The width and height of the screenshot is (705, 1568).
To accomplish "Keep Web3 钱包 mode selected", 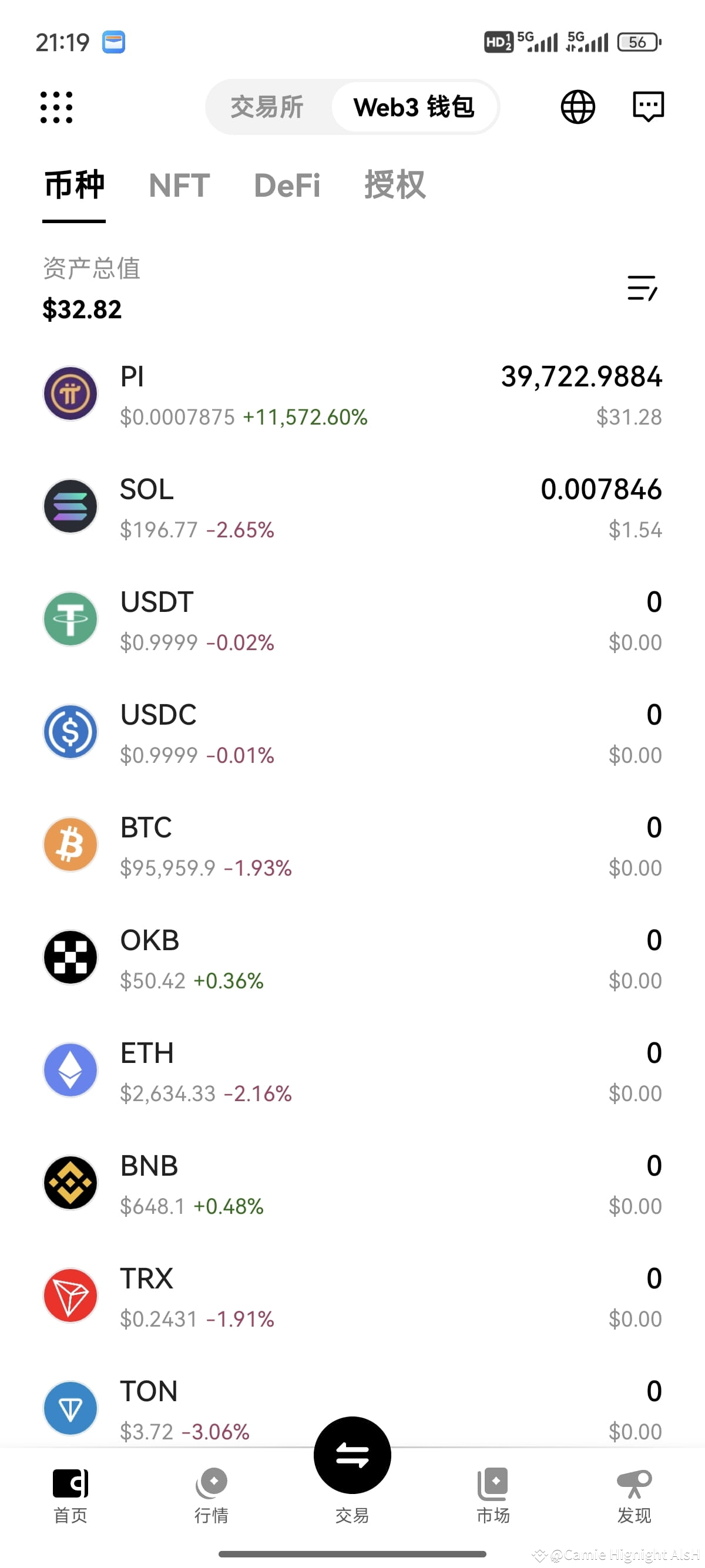I will (415, 106).
